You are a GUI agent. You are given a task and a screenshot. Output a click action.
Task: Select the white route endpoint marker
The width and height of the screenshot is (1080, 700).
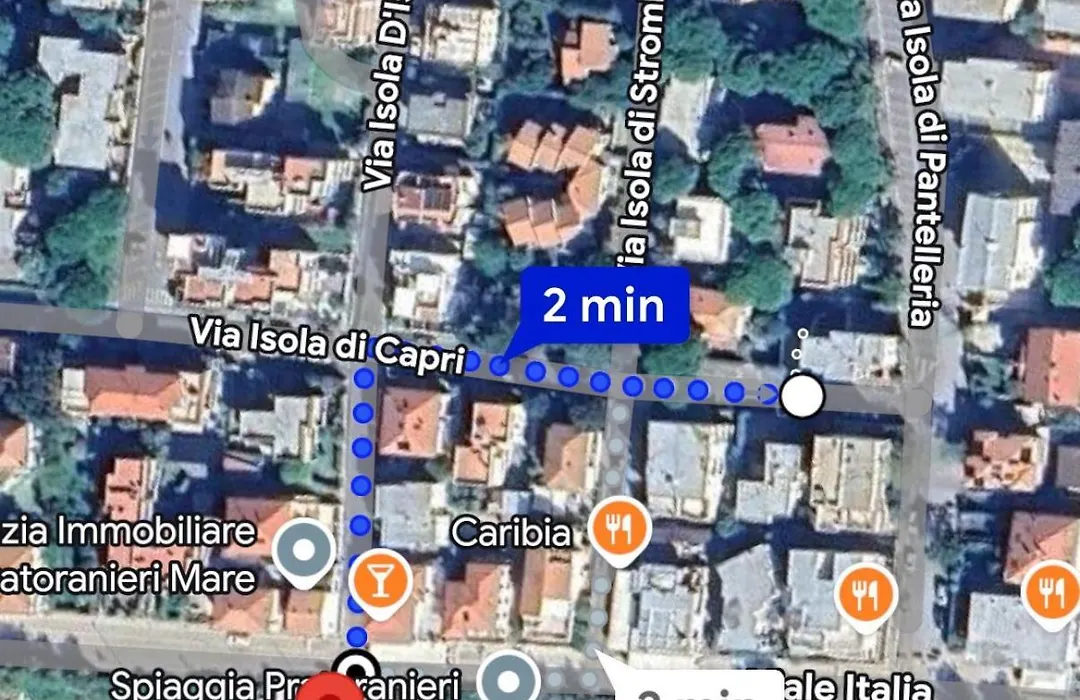(801, 396)
